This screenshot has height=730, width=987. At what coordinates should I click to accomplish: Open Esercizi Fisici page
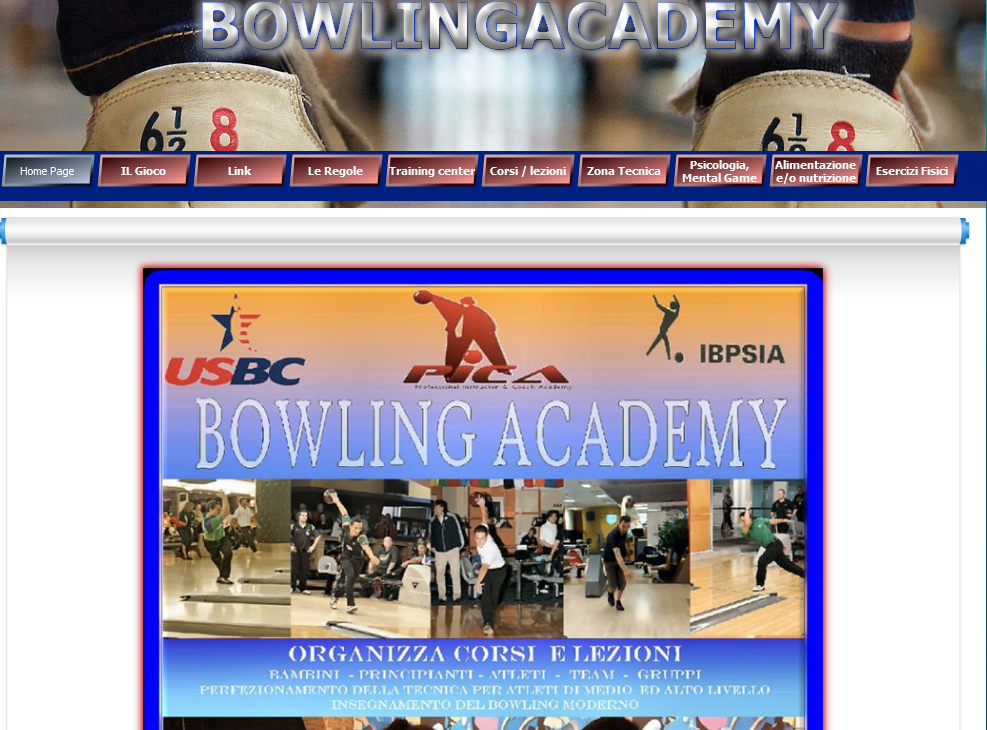tap(912, 171)
